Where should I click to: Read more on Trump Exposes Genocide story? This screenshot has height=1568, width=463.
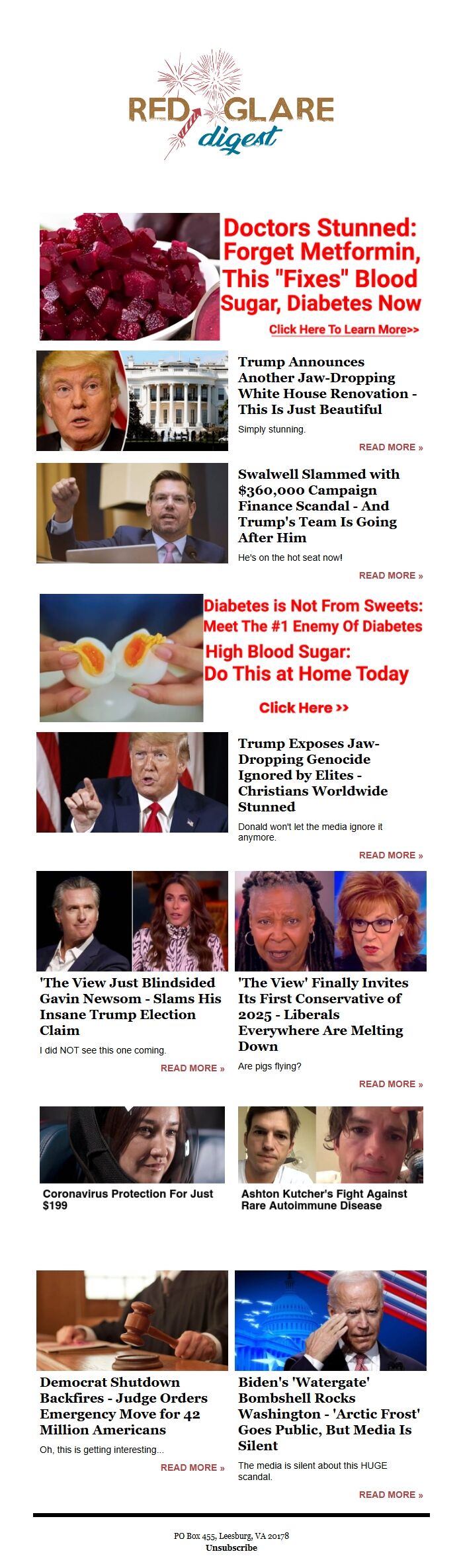pyautogui.click(x=390, y=855)
